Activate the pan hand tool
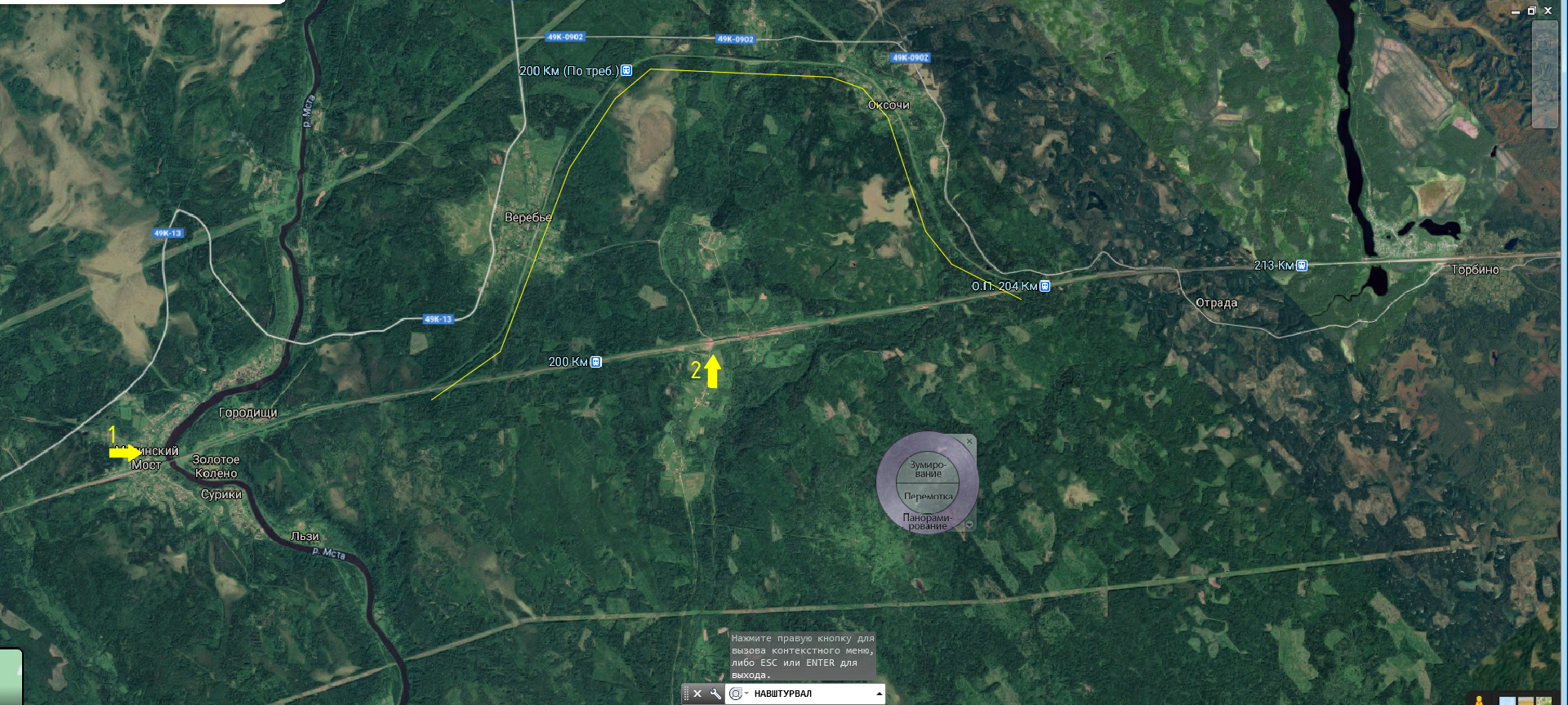Screen dimensions: 1568x705 [1544, 70]
